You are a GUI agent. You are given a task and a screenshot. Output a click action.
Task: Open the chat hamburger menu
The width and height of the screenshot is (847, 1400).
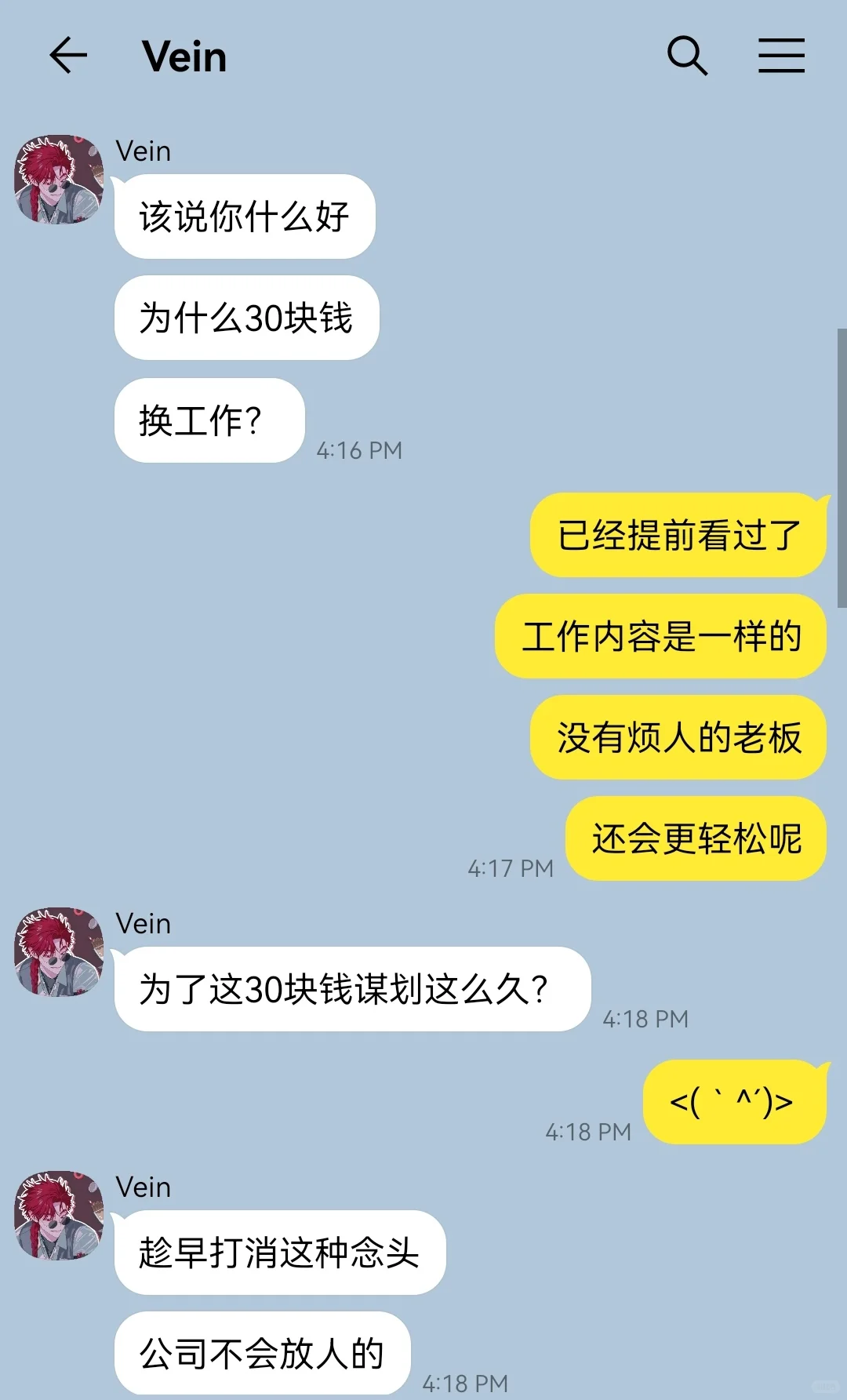coord(781,56)
